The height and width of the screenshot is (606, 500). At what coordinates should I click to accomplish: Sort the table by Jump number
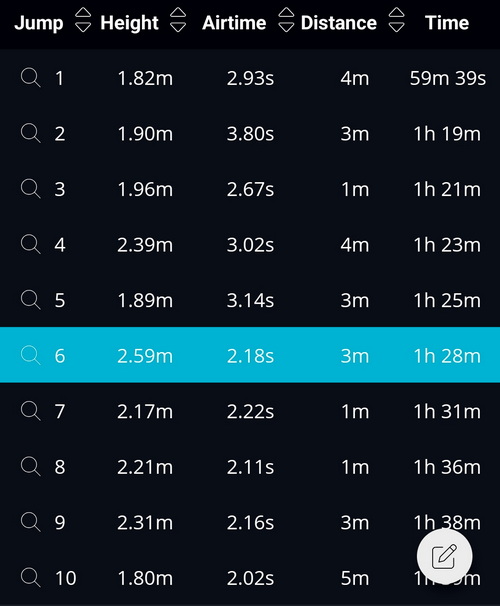tap(83, 19)
